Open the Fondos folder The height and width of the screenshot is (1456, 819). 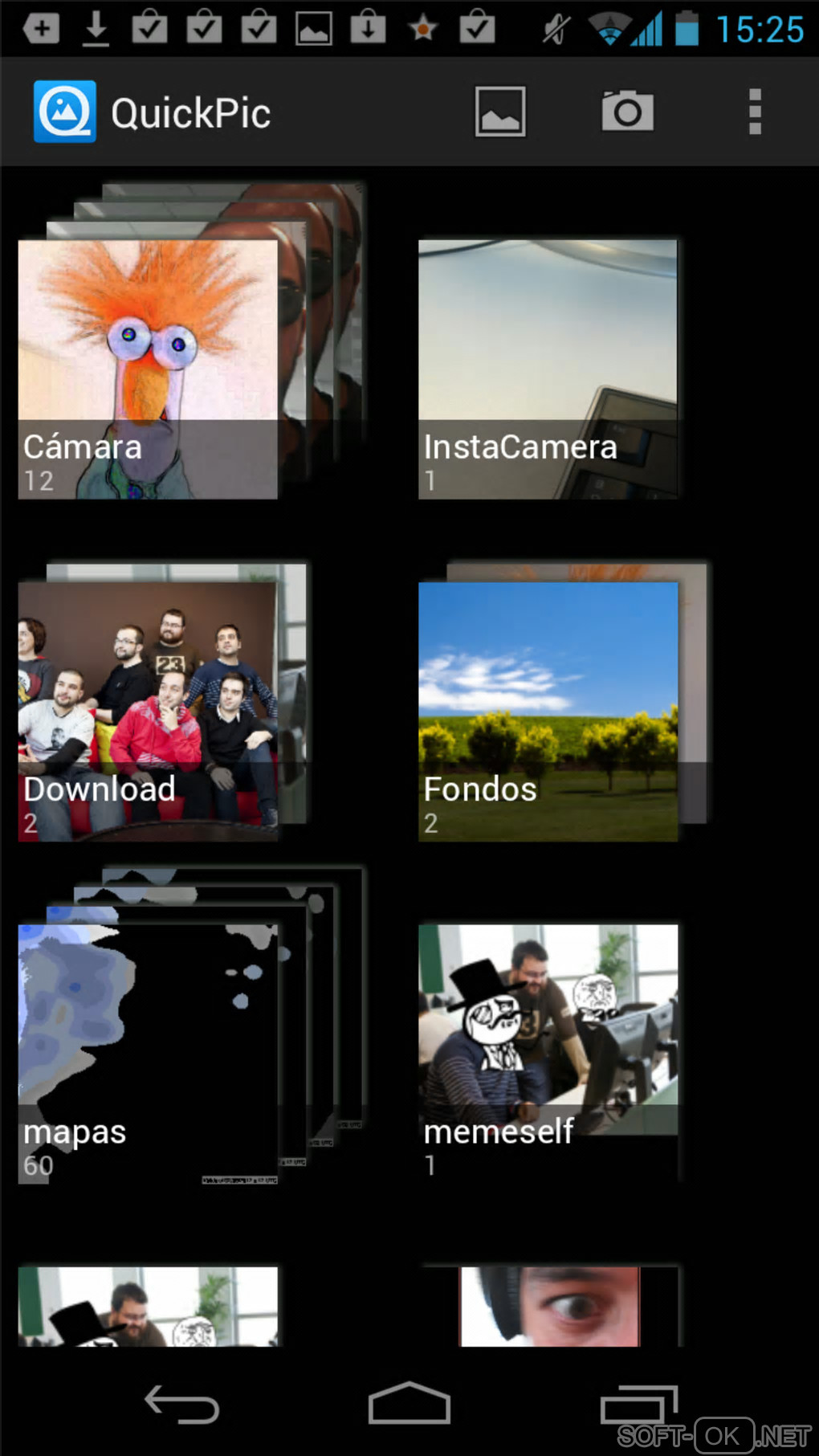coord(548,712)
